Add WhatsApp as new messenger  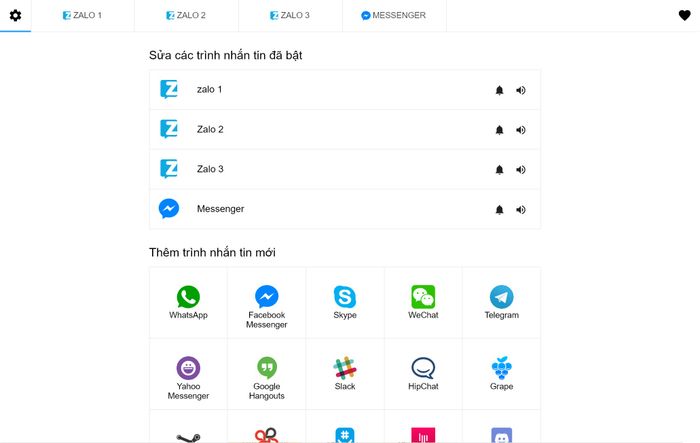pos(188,302)
